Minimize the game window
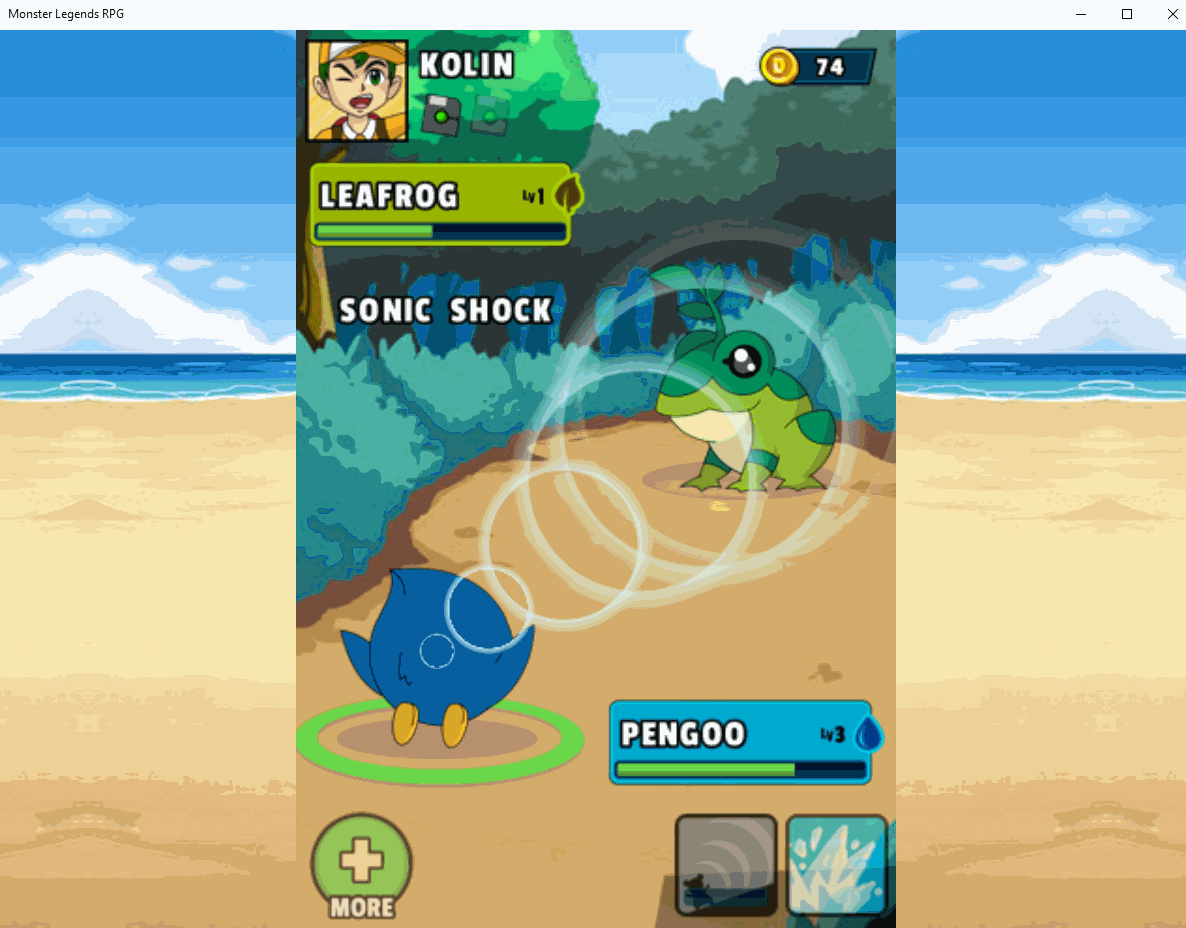This screenshot has height=928, width=1186. pyautogui.click(x=1081, y=14)
